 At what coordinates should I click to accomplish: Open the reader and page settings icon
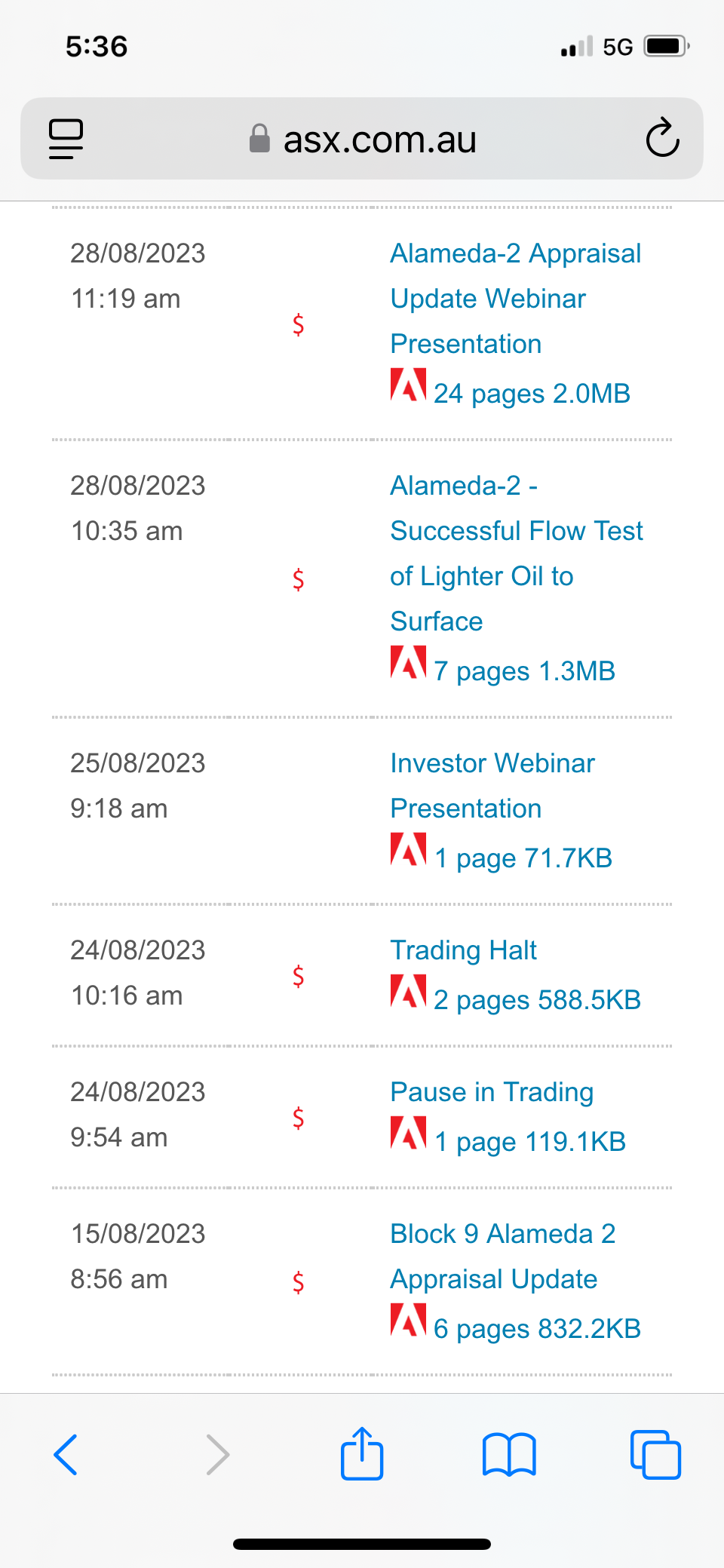coord(66,139)
